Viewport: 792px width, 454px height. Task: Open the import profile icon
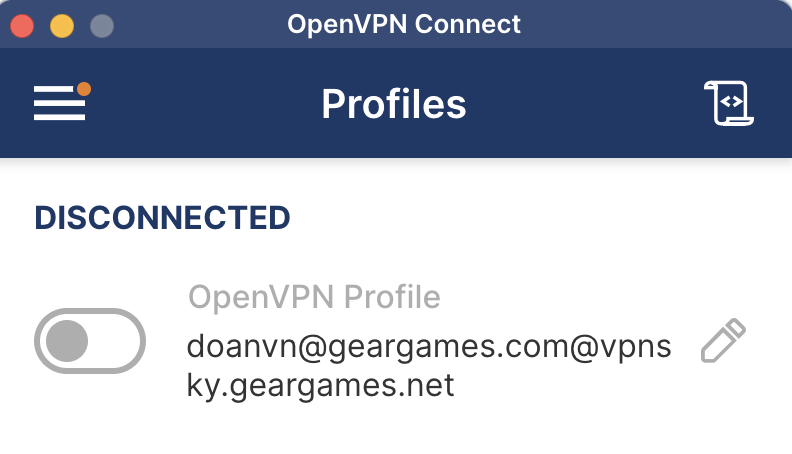click(x=729, y=104)
